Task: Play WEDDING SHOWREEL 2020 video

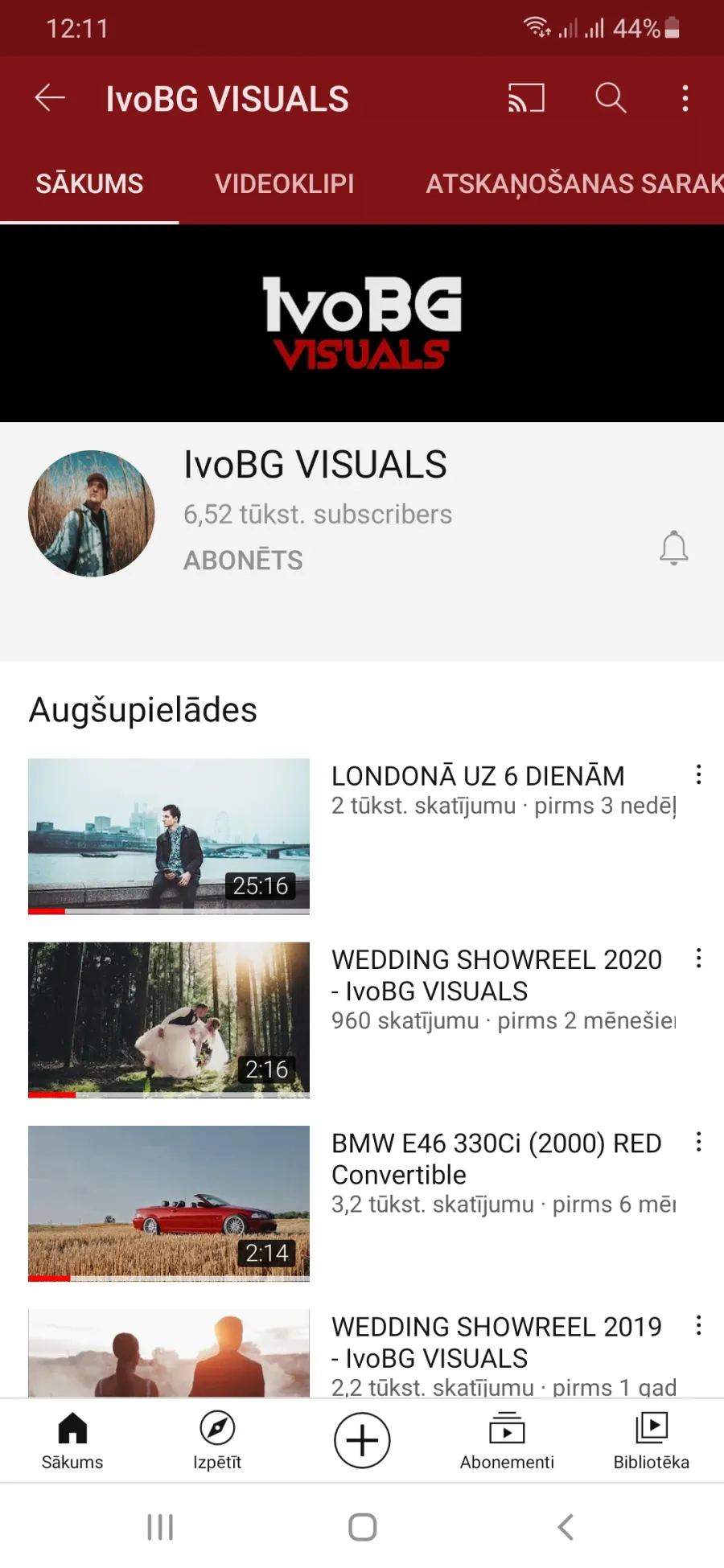Action: 169,1020
